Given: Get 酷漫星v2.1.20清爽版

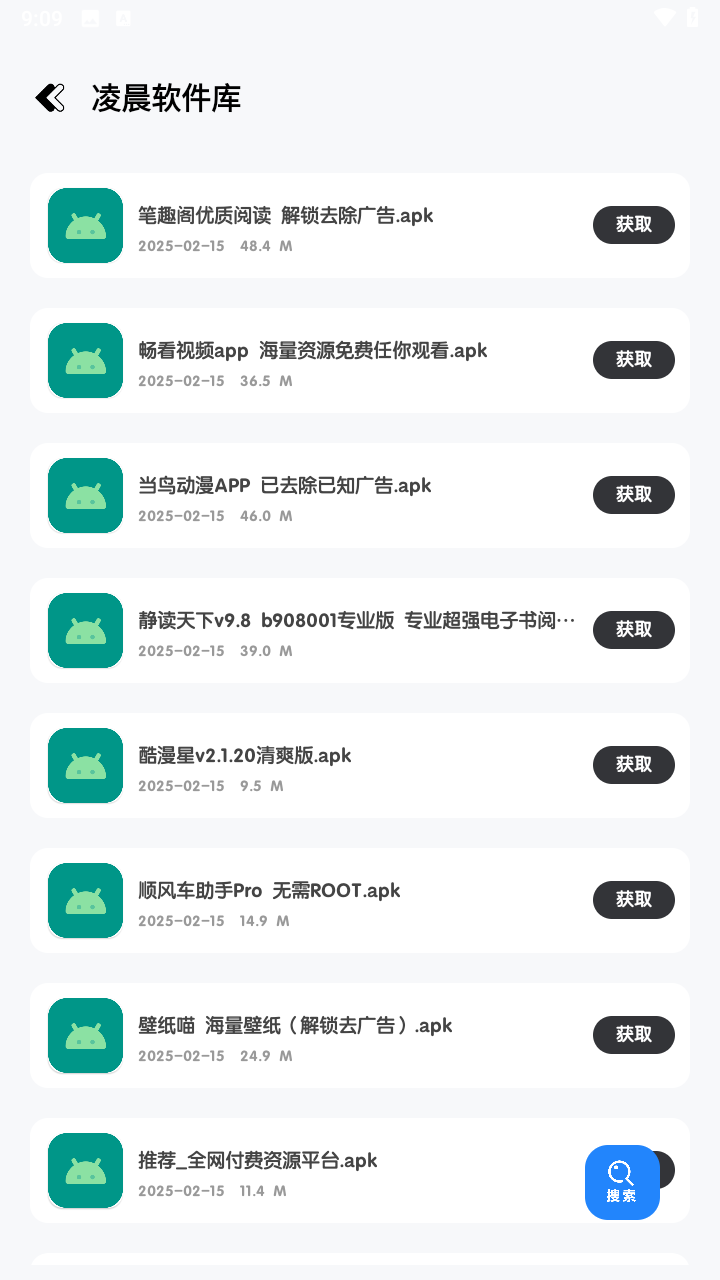Looking at the screenshot, I should pyautogui.click(x=633, y=765).
